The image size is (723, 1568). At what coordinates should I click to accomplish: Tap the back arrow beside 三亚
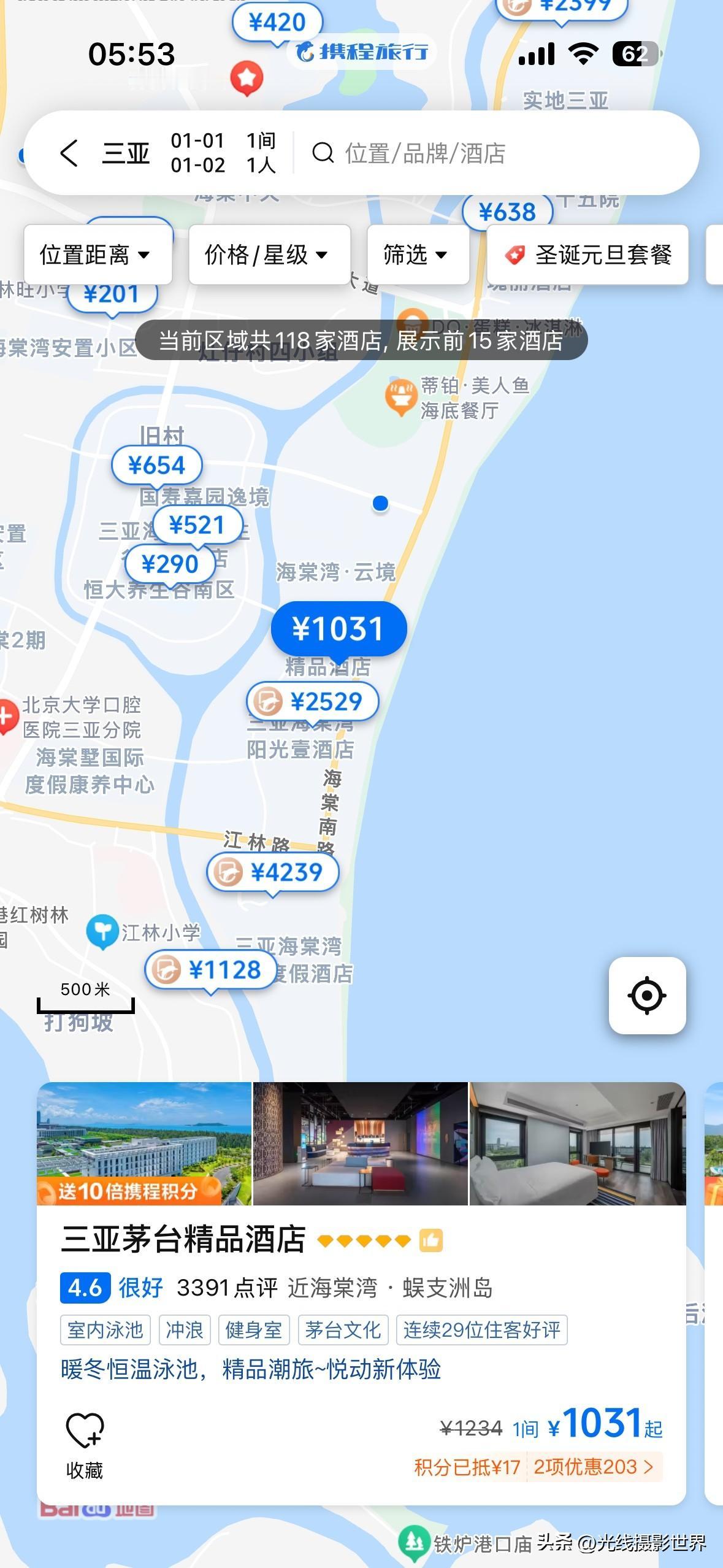pyautogui.click(x=69, y=153)
